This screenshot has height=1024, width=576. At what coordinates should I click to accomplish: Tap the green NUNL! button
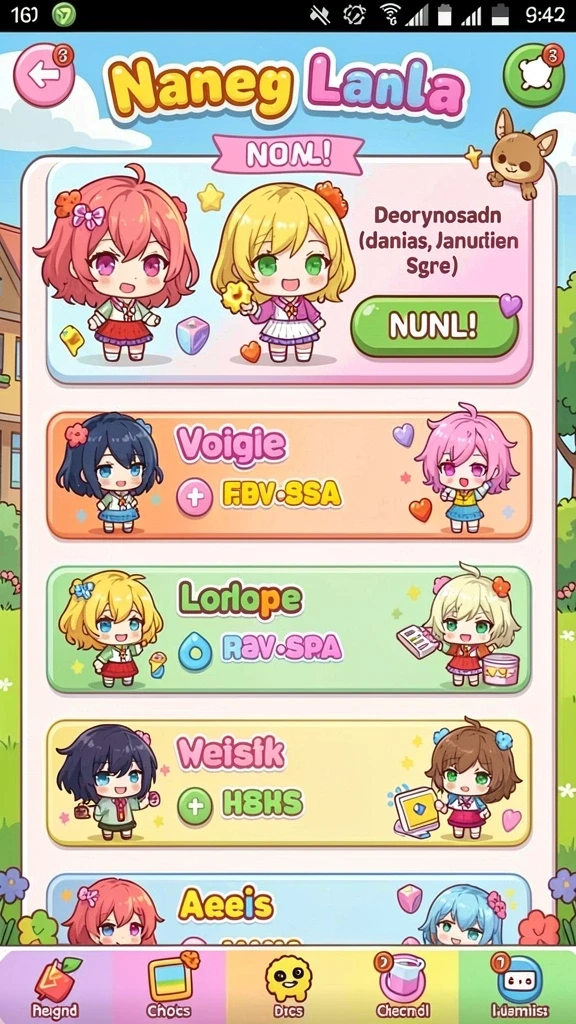(x=435, y=327)
